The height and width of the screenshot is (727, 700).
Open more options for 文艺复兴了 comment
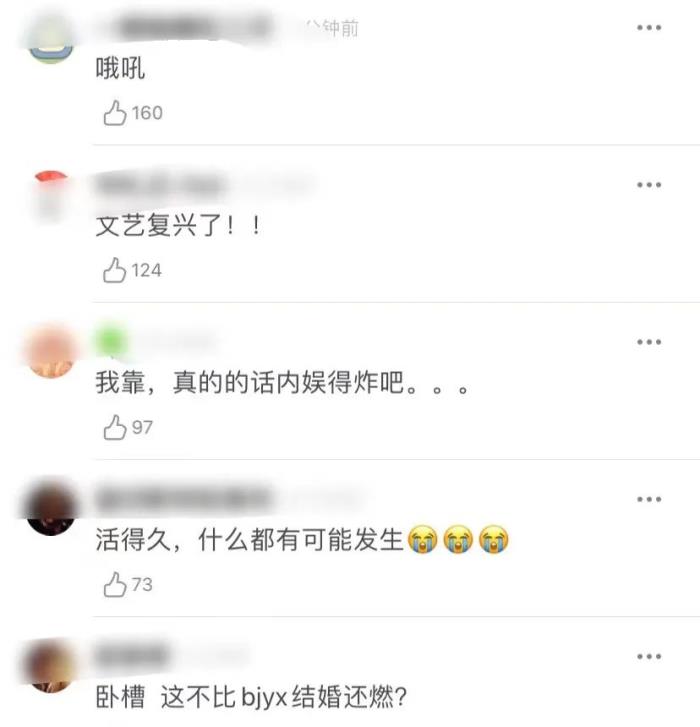tap(649, 185)
